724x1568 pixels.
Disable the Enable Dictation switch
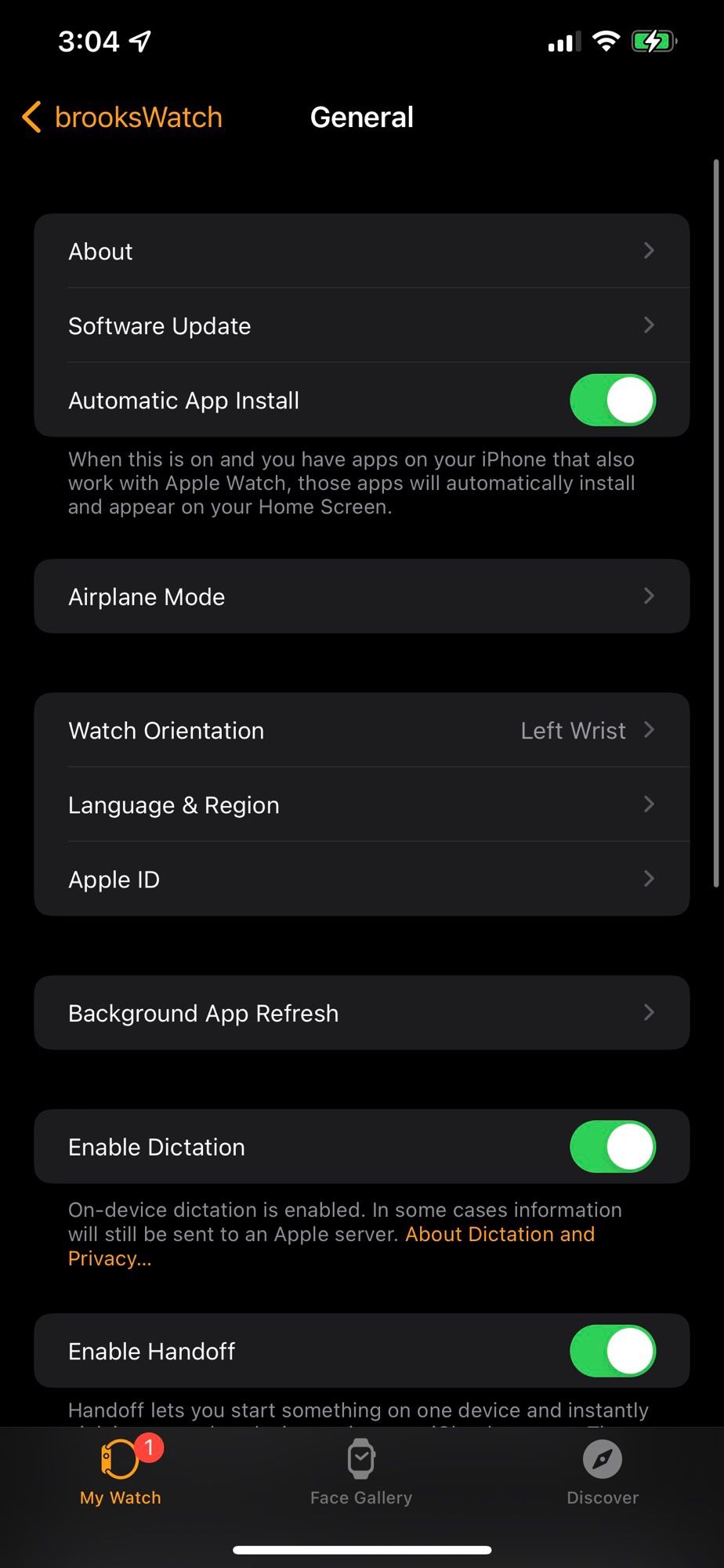click(x=612, y=1147)
